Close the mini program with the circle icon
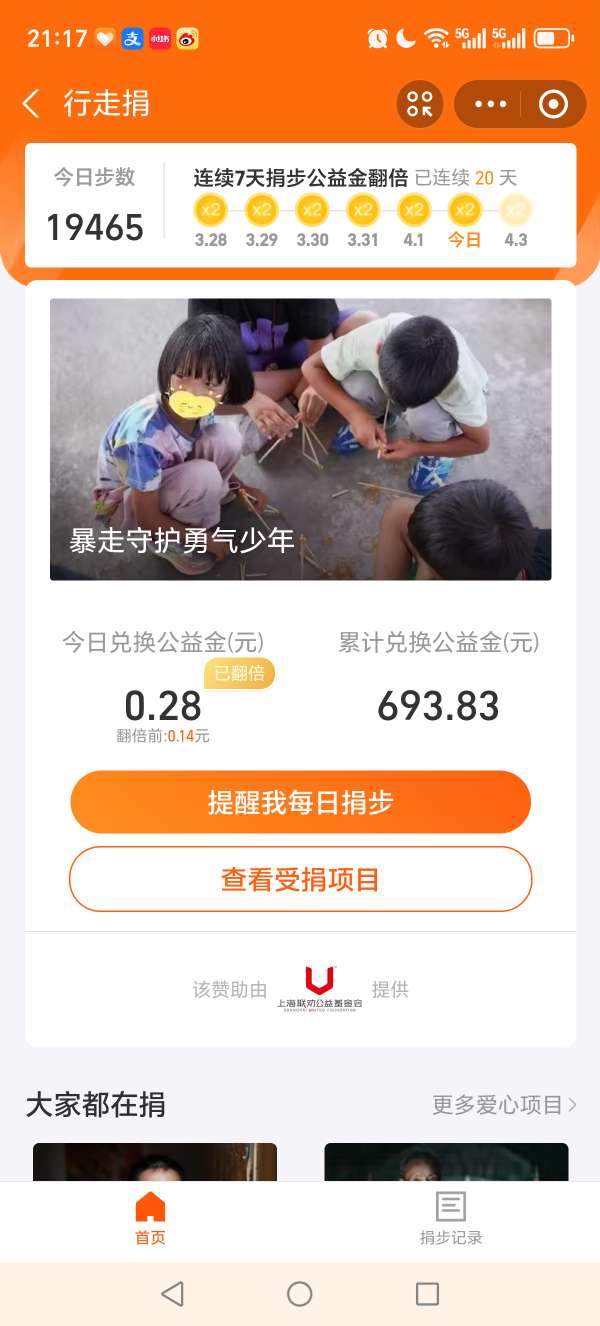 tap(553, 104)
